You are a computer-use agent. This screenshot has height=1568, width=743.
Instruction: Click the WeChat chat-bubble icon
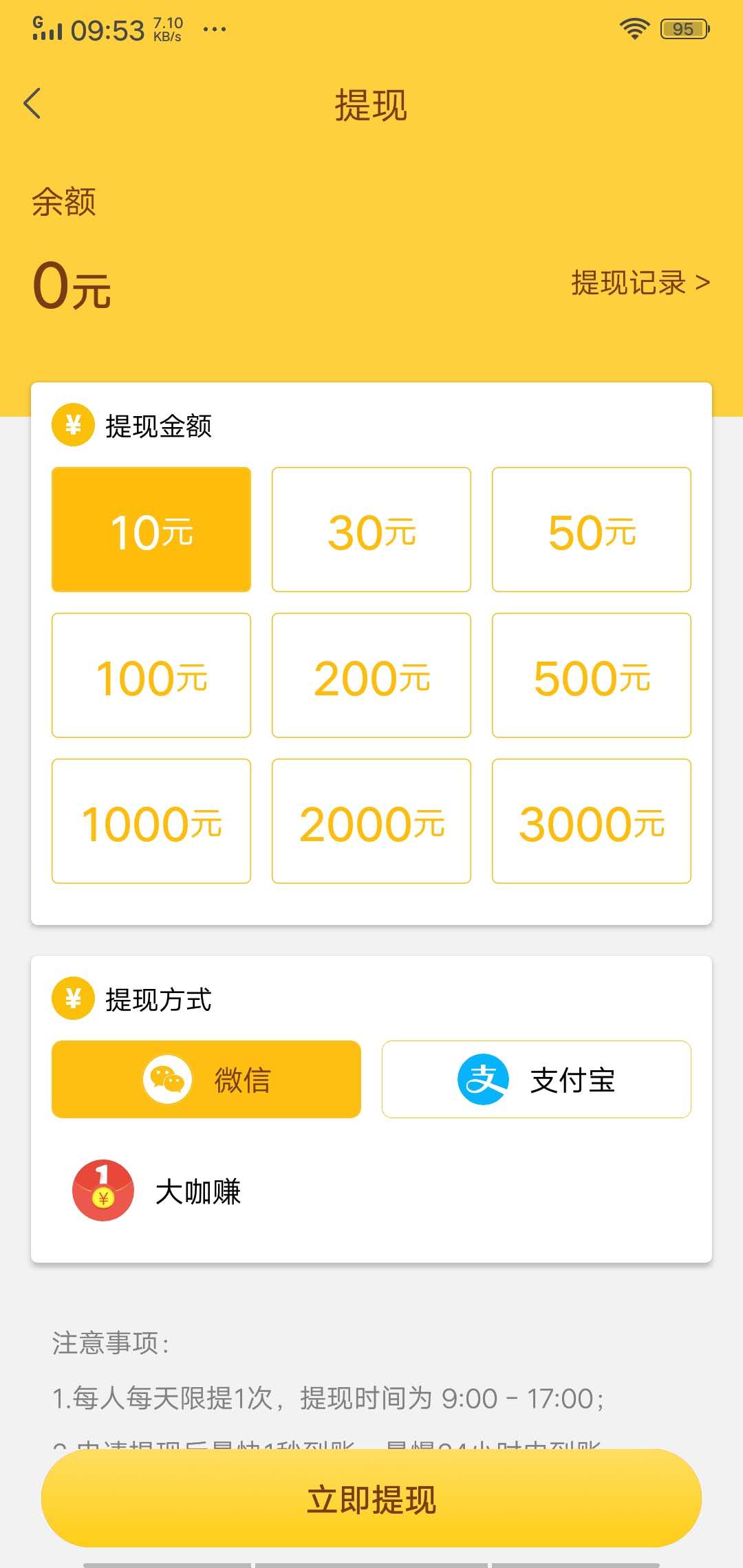pos(169,1079)
